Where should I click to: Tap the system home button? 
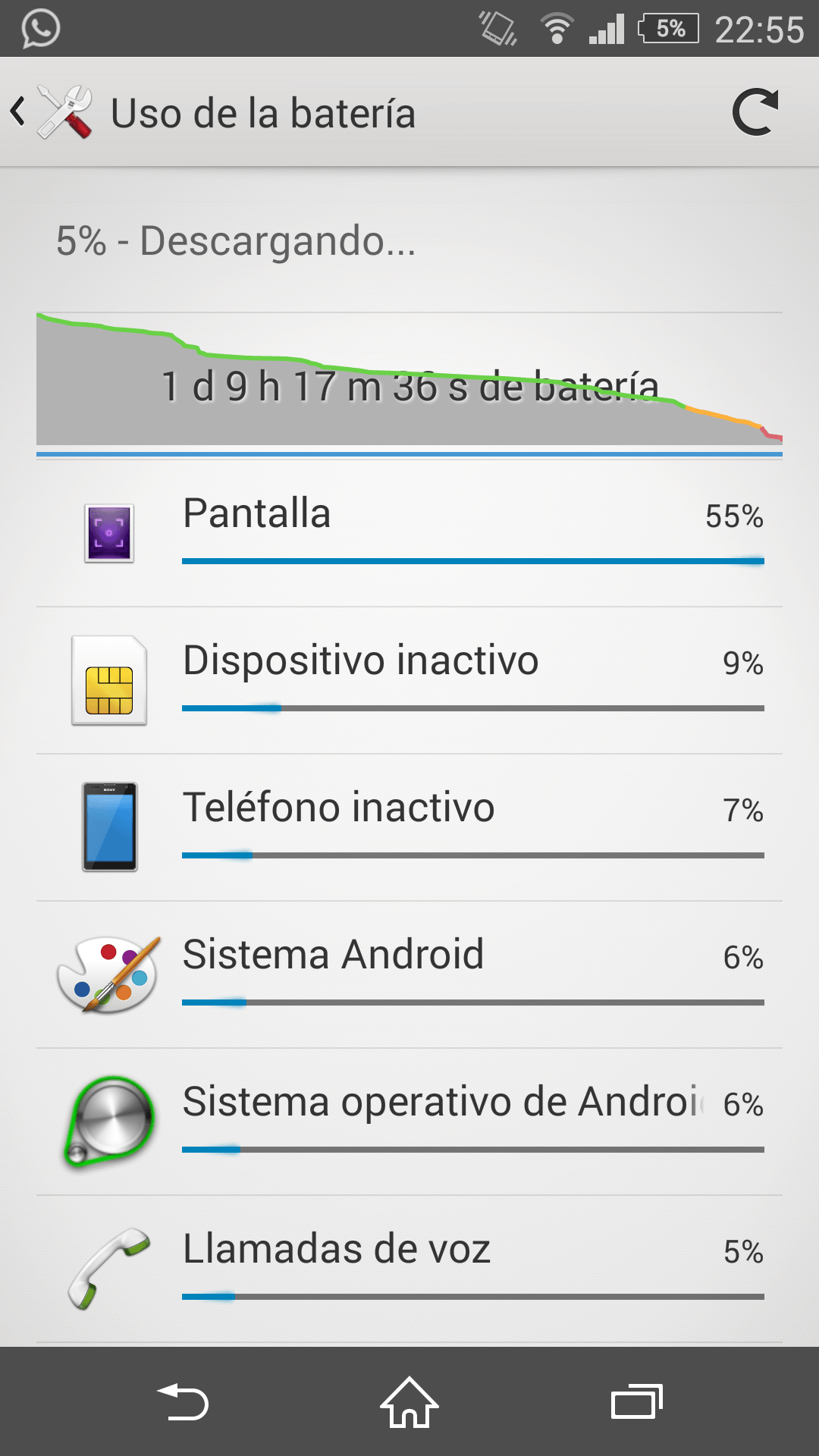409,1401
